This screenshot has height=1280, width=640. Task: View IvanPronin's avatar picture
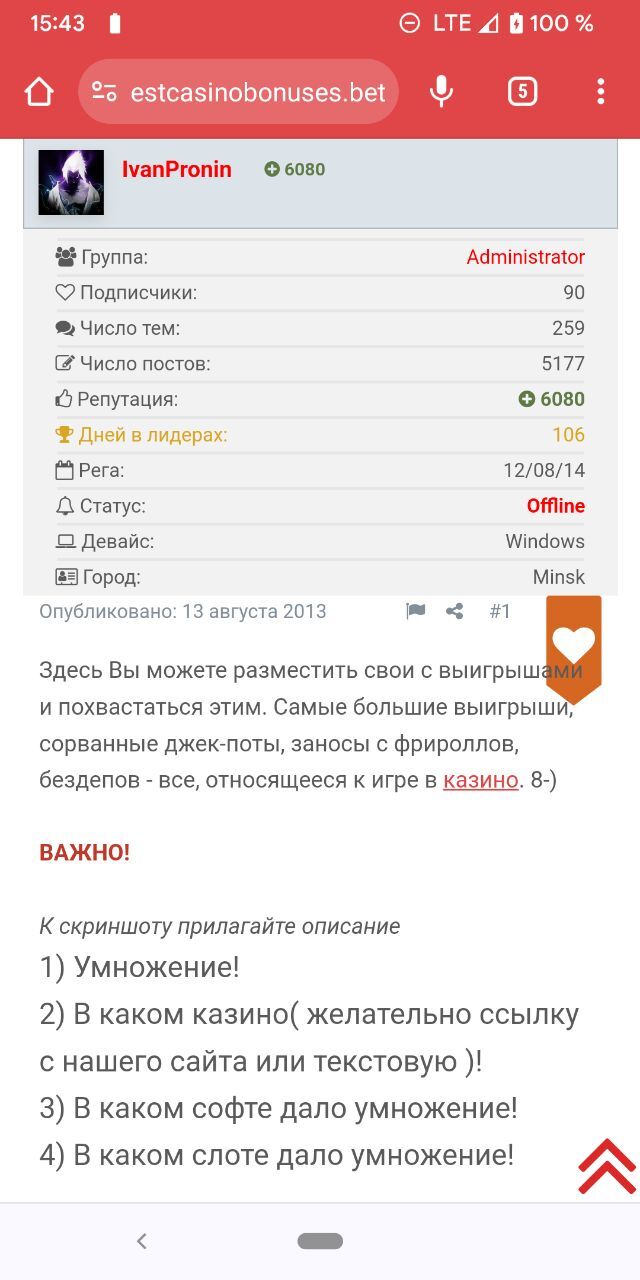[71, 182]
